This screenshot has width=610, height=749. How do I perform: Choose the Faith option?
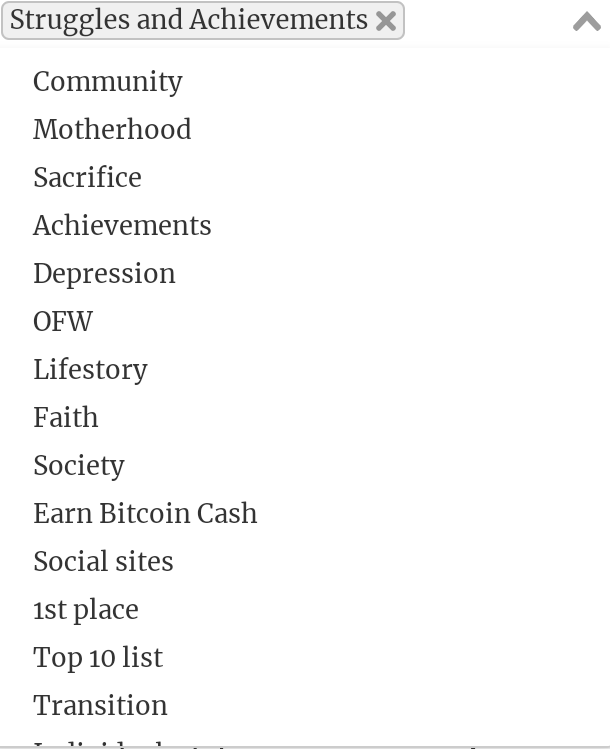[x=305, y=417]
